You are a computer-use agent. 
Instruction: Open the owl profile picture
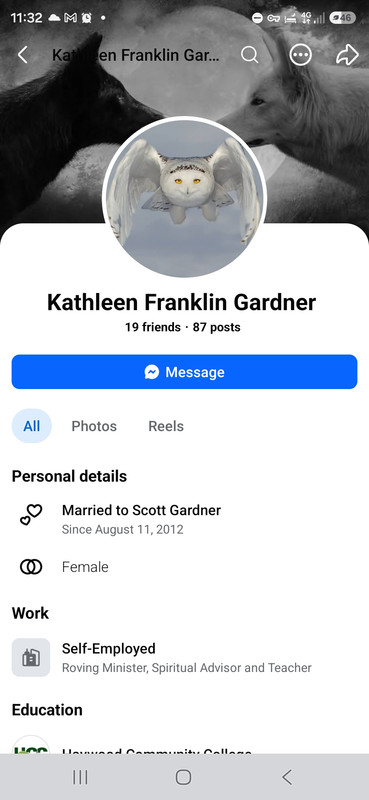coord(184,197)
